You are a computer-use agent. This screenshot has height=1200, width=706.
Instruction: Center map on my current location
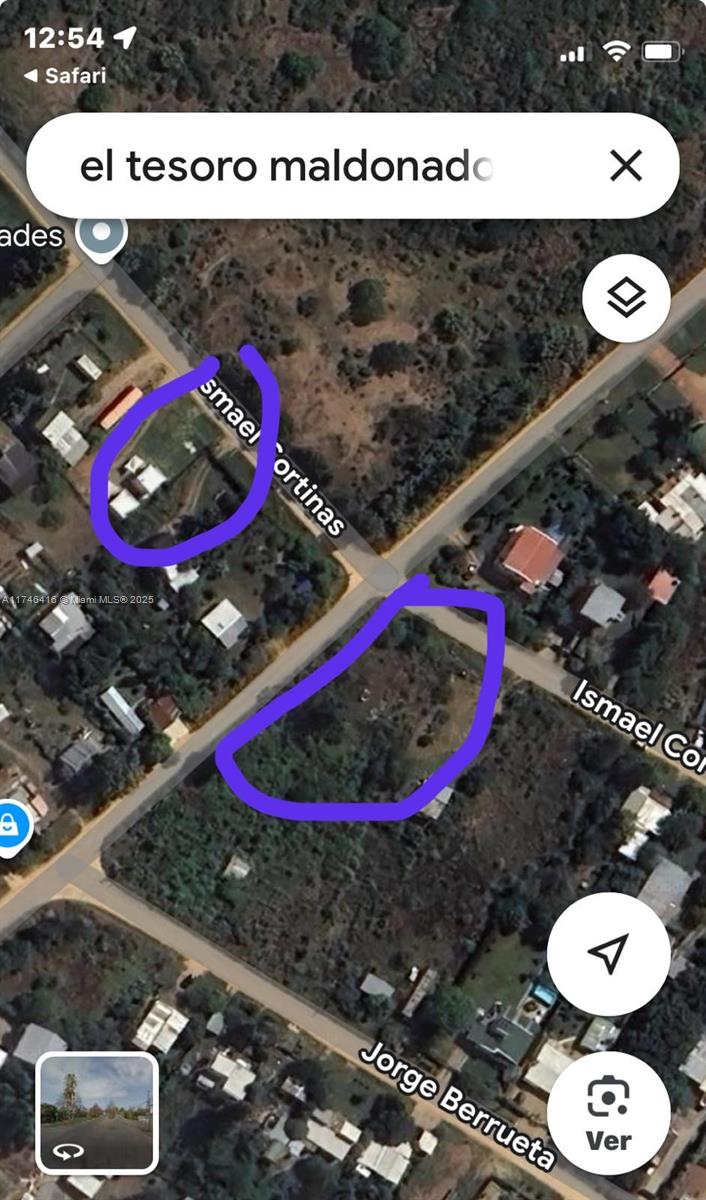(x=608, y=953)
